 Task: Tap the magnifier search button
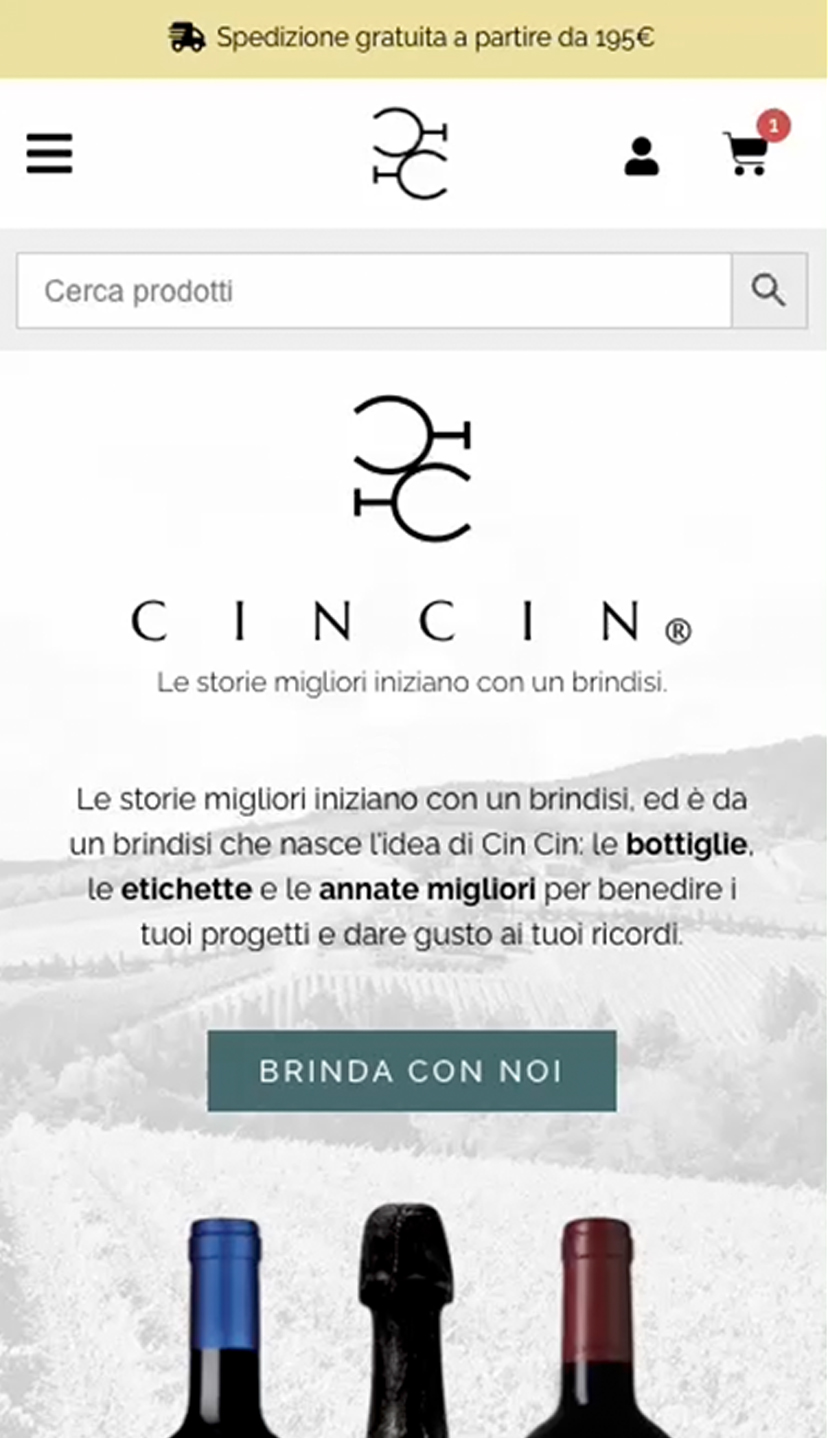click(769, 291)
